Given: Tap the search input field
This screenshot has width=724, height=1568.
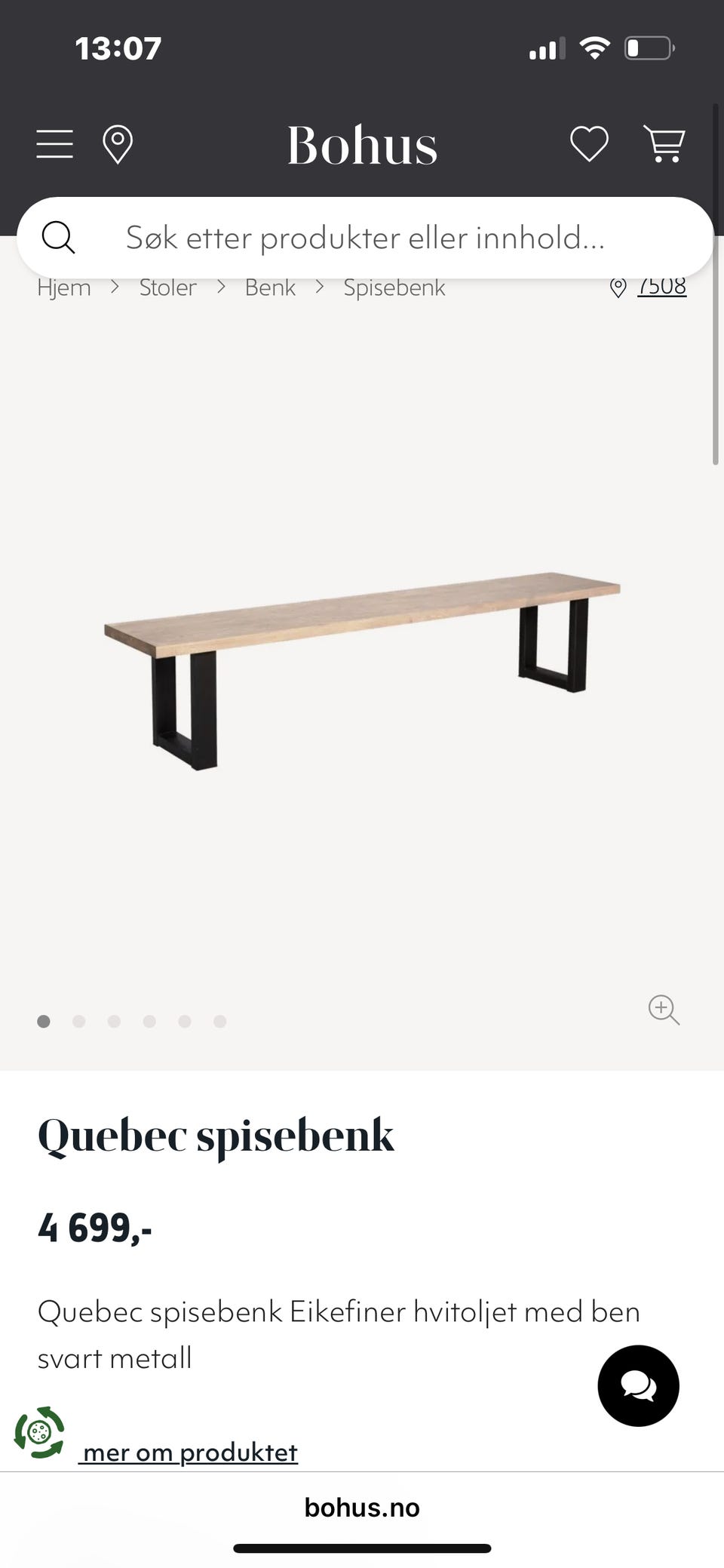Looking at the screenshot, I should pos(362,237).
